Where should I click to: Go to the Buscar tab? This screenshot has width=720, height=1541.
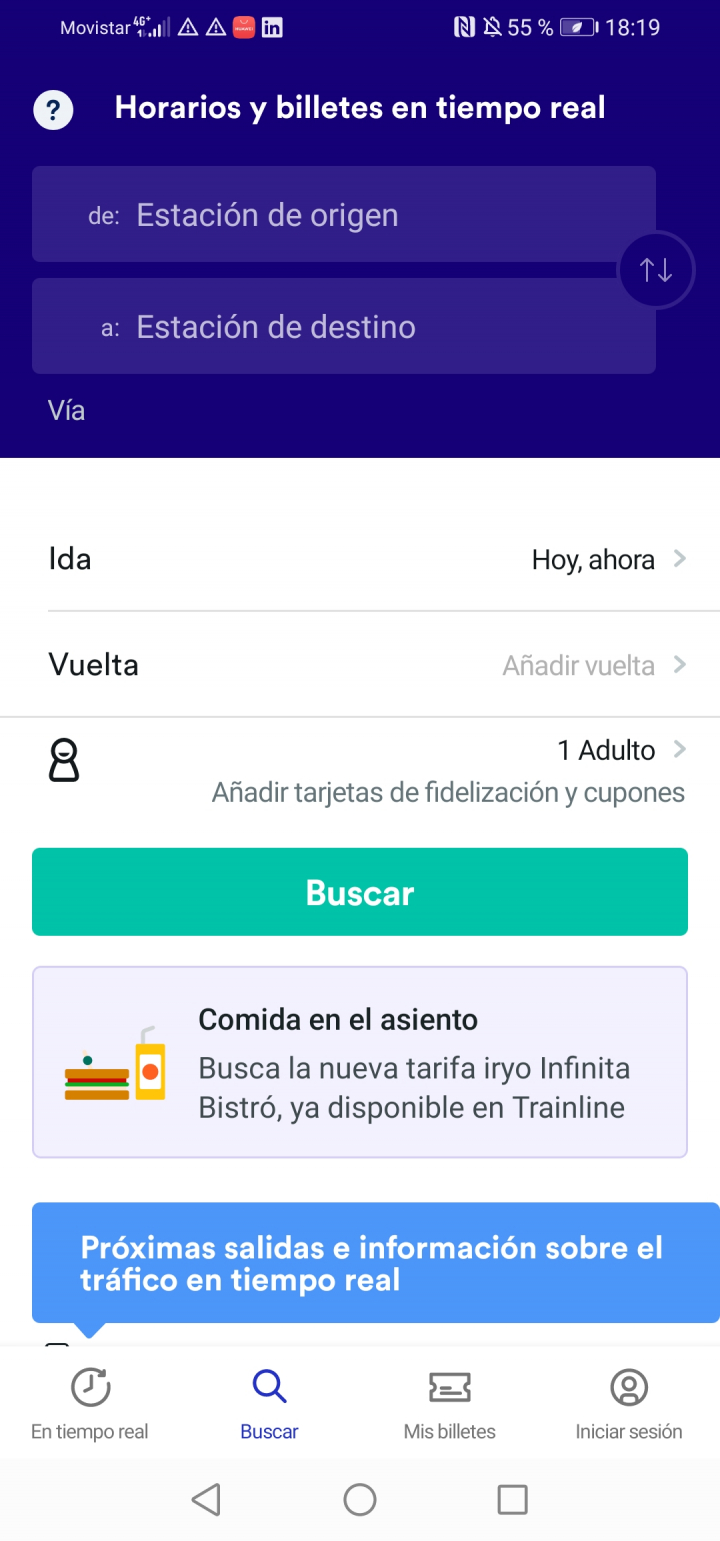pyautogui.click(x=269, y=1404)
